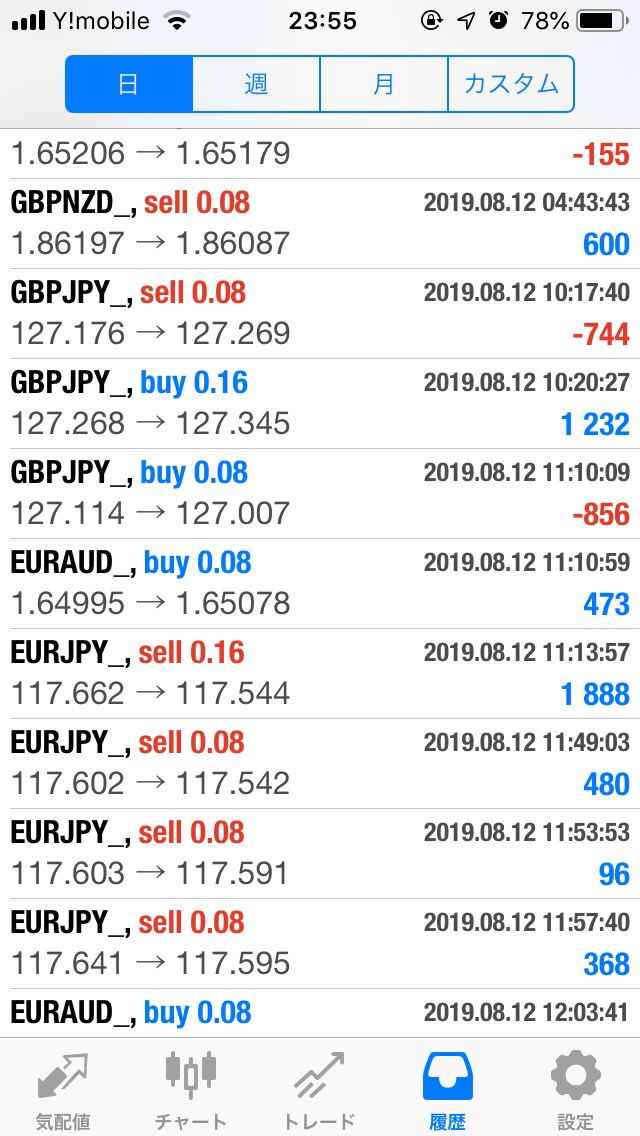Open the GBPJPY sell 0.08 trade row

[x=320, y=314]
